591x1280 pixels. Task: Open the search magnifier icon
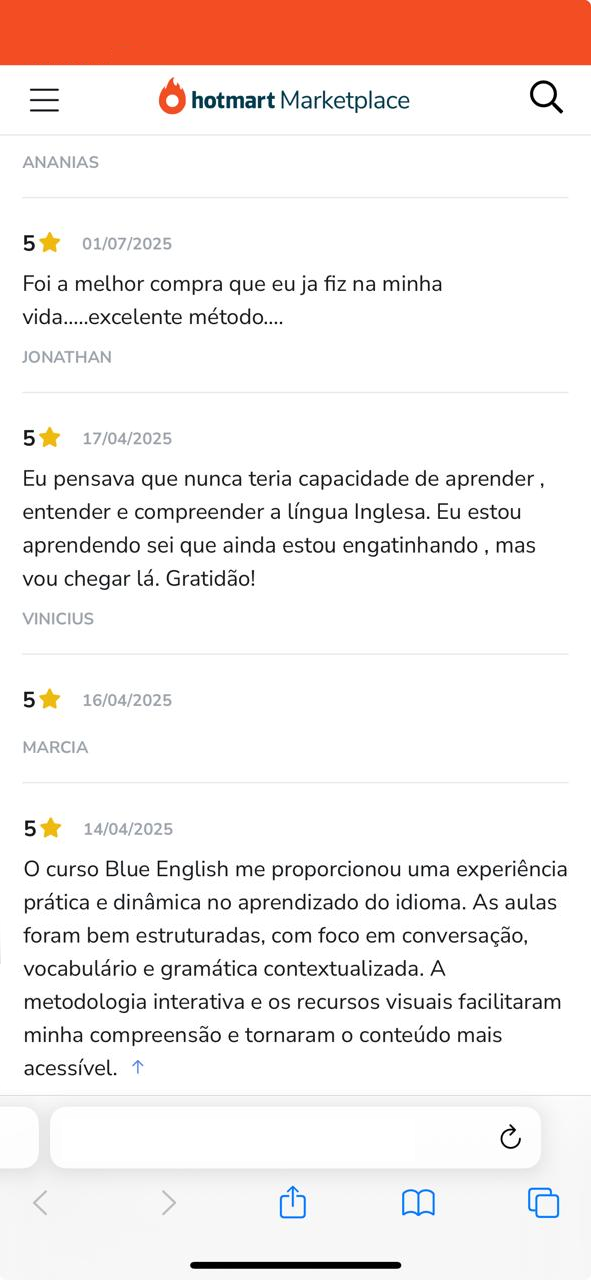point(546,97)
